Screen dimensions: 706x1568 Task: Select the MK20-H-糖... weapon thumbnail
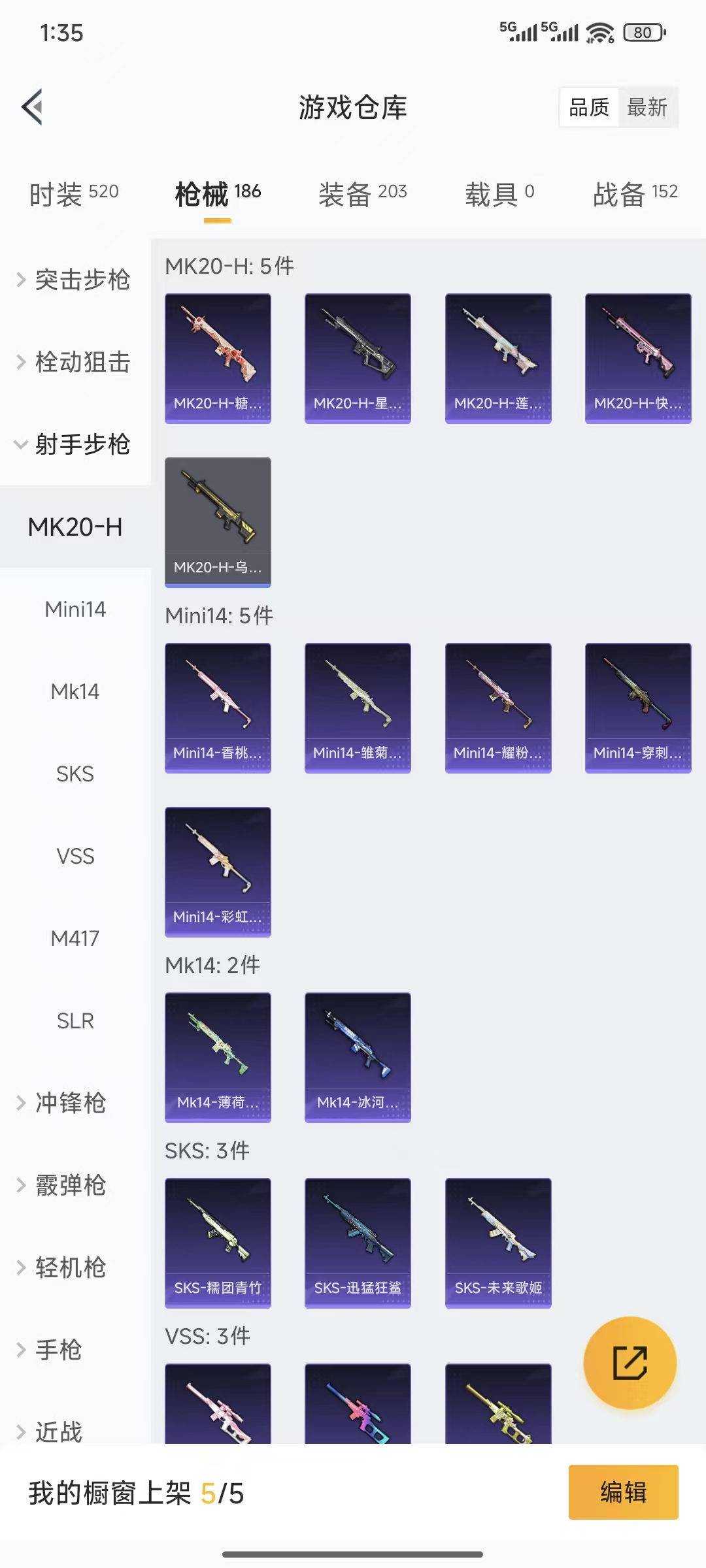218,356
